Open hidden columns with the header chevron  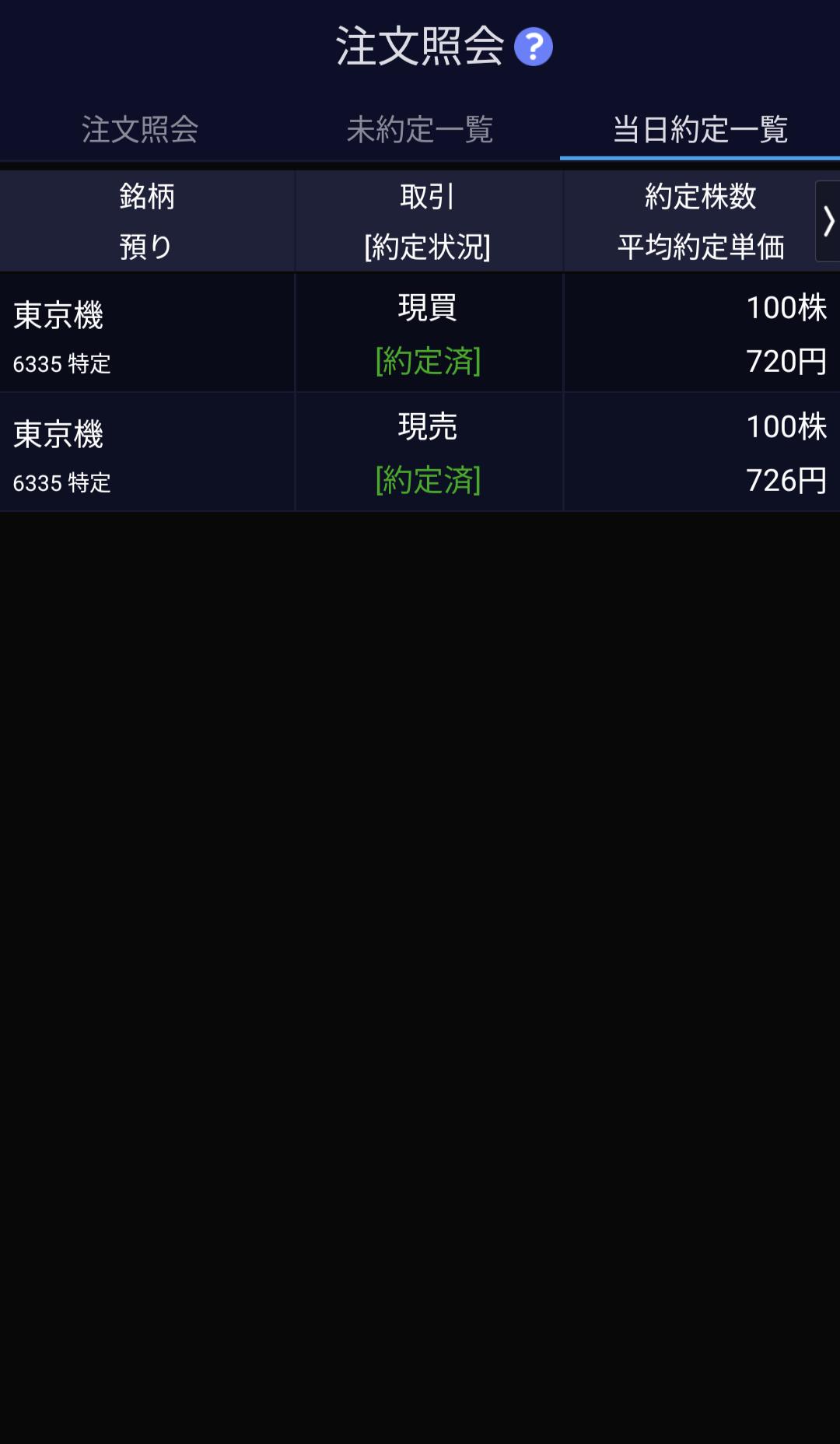pos(828,220)
